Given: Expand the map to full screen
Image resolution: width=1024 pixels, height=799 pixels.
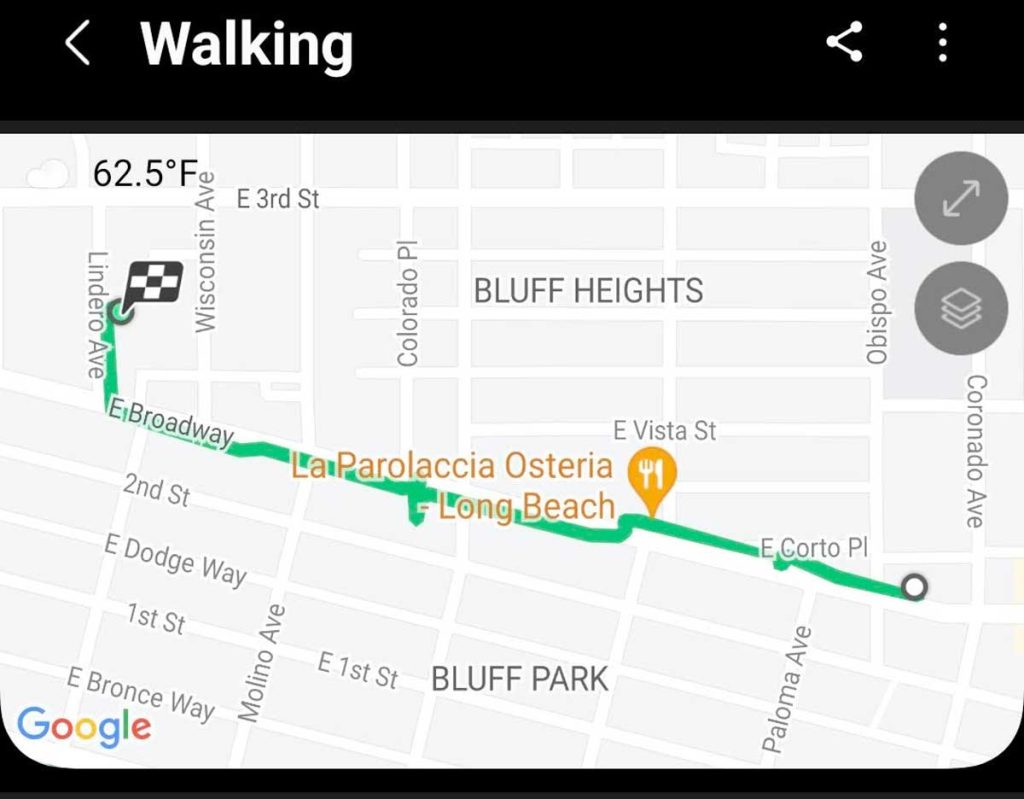Looking at the screenshot, I should tap(961, 198).
